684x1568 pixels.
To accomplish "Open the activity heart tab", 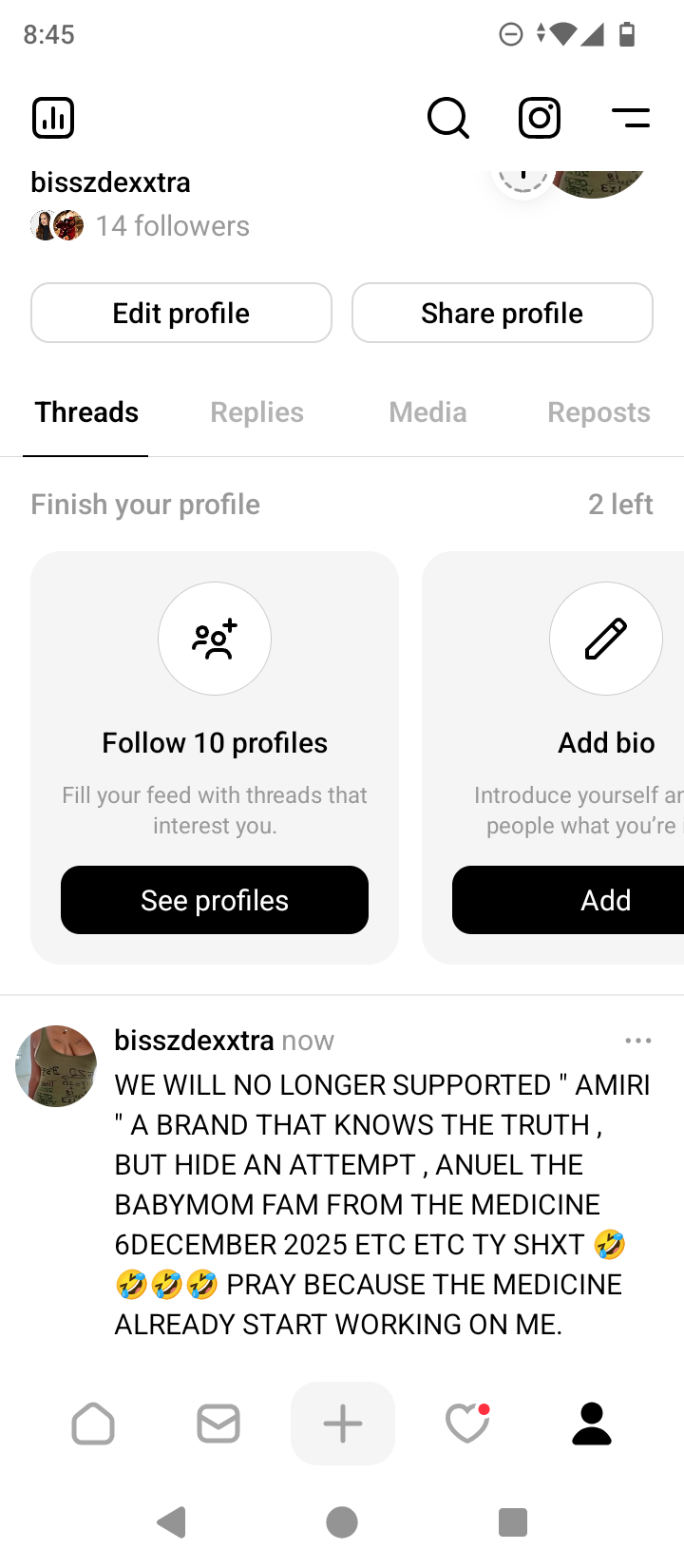I will [467, 1424].
